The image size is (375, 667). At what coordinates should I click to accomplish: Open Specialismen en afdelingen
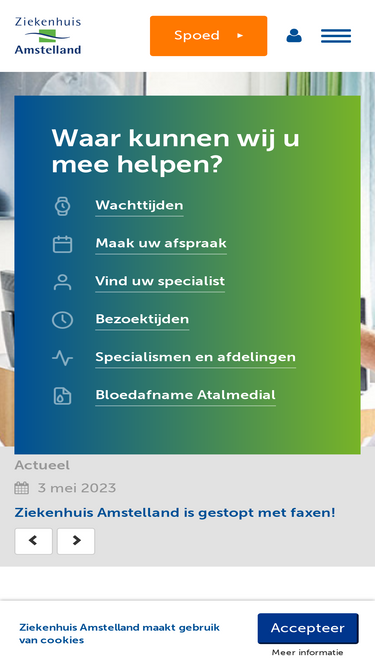[x=196, y=357]
